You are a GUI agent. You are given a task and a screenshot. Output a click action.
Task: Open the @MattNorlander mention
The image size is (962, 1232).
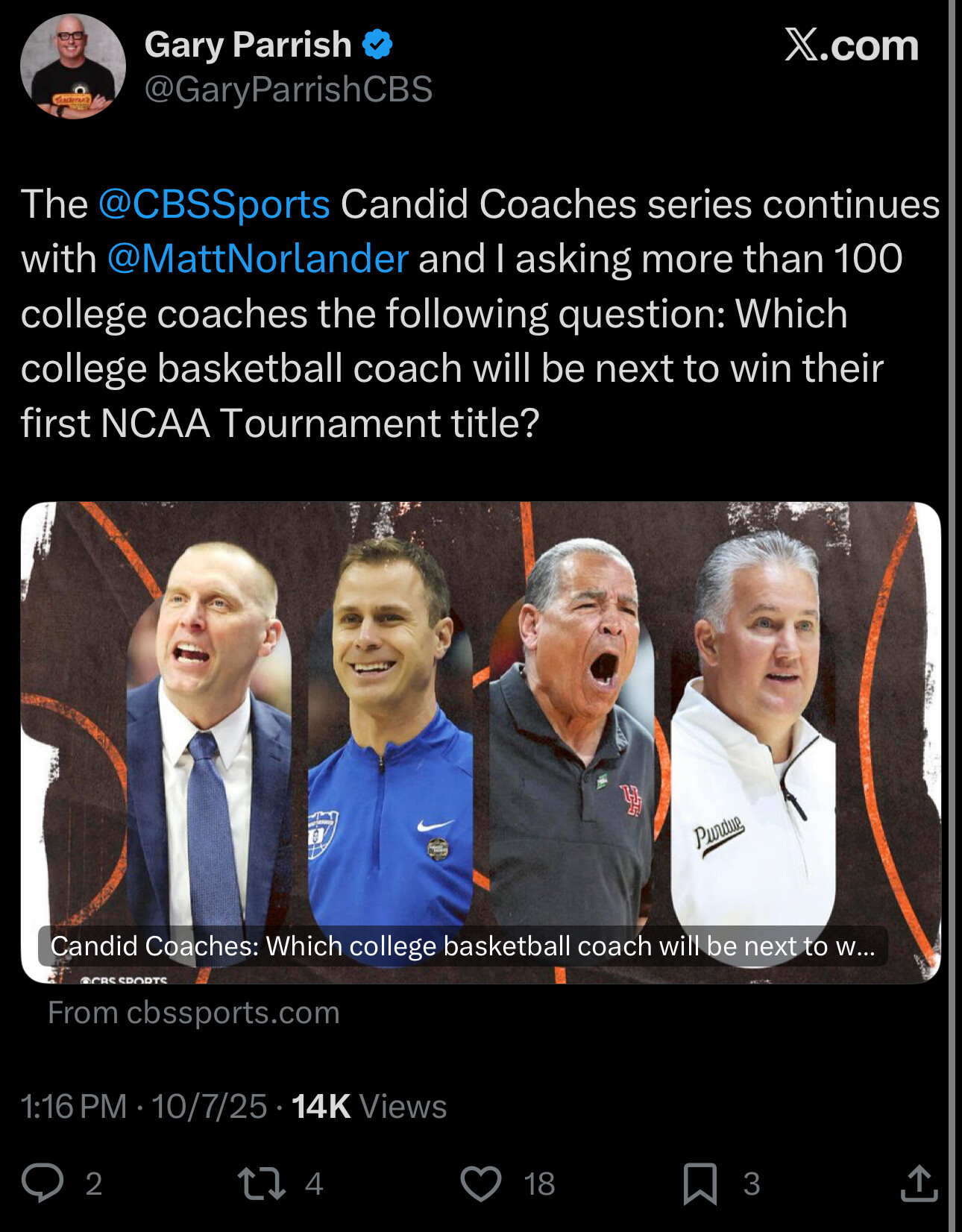pos(257,259)
